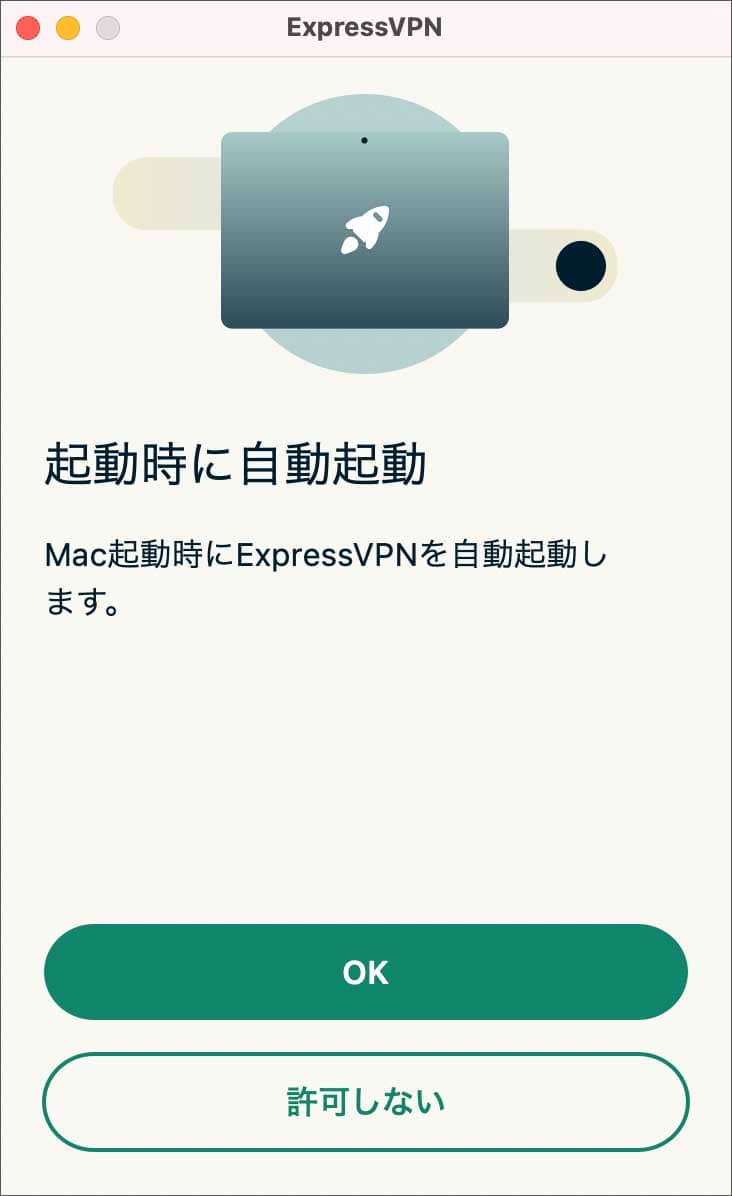
Task: Confirm auto-launch with the OK button
Action: pos(366,972)
